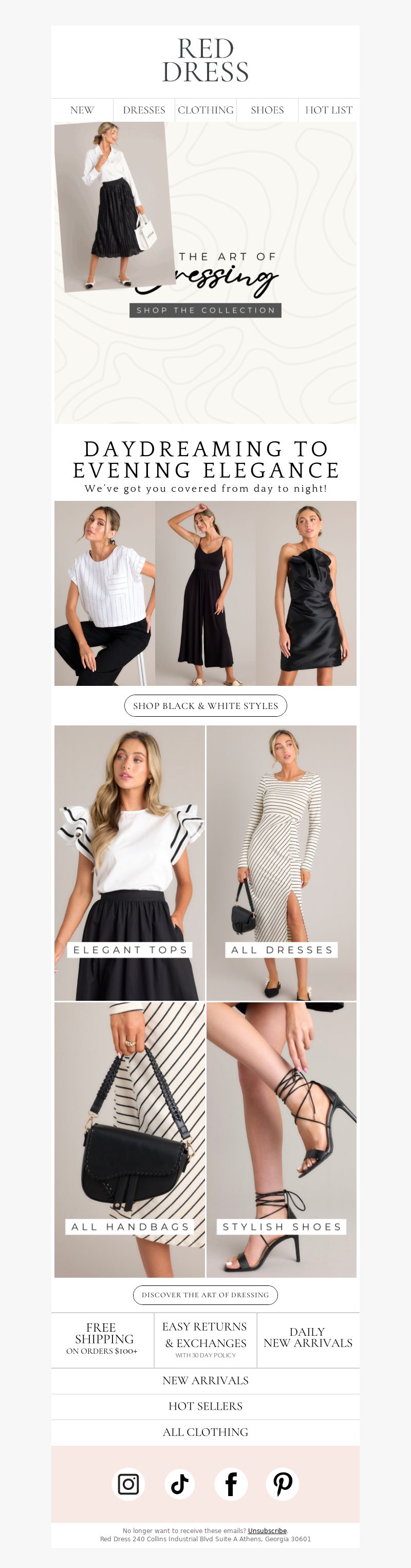The width and height of the screenshot is (411, 1568).
Task: Tap the Unsubscribe link
Action: (x=267, y=1530)
